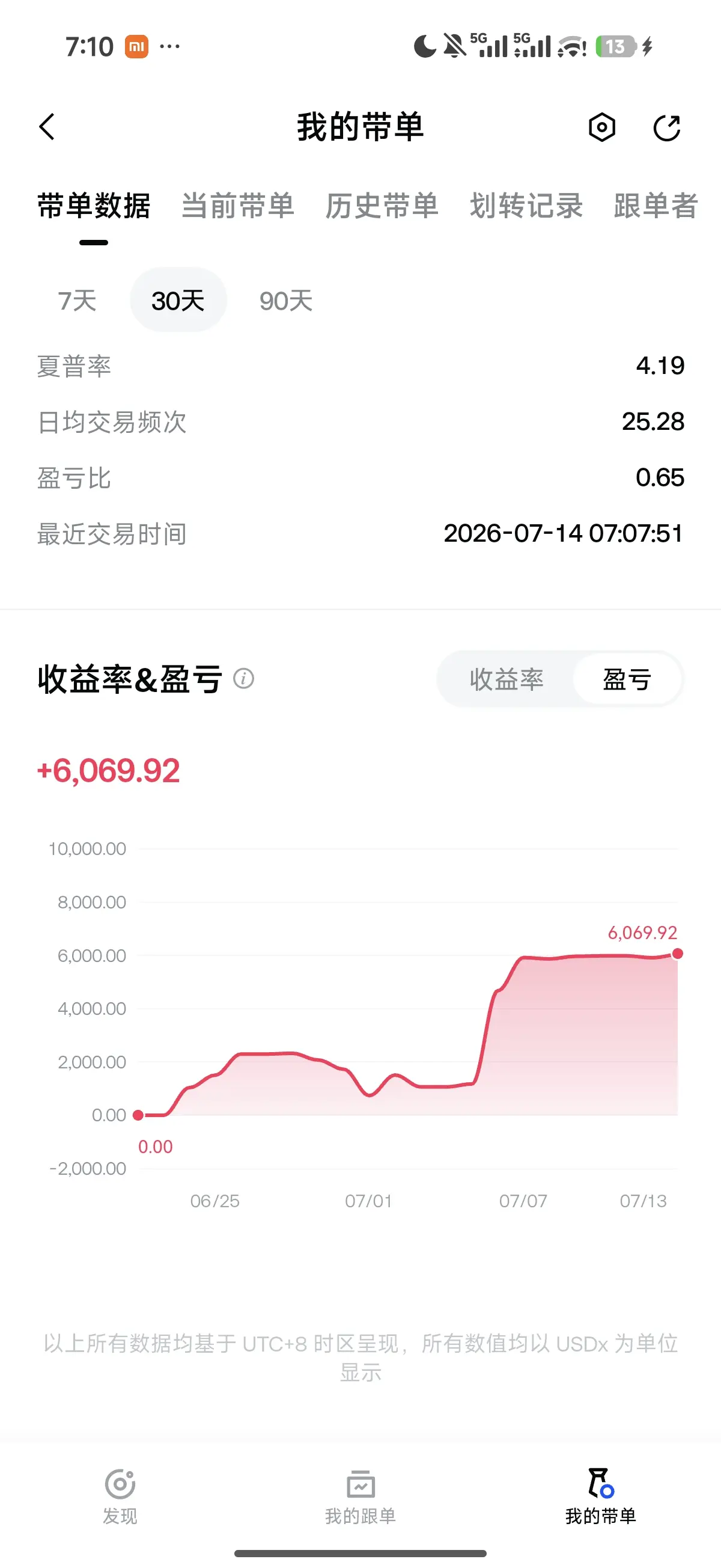Select the 7天 time range
721x1568 pixels.
pyautogui.click(x=78, y=300)
